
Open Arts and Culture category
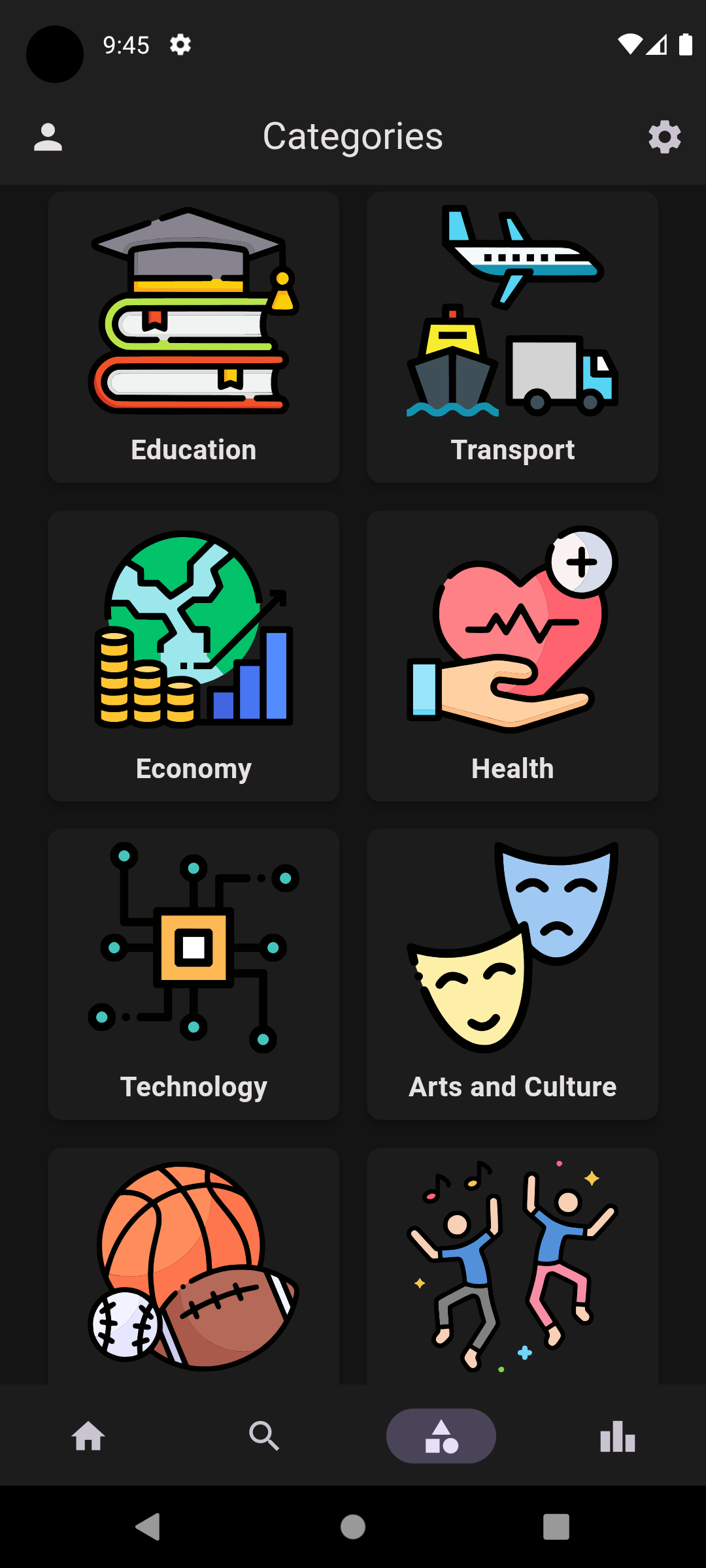click(513, 974)
